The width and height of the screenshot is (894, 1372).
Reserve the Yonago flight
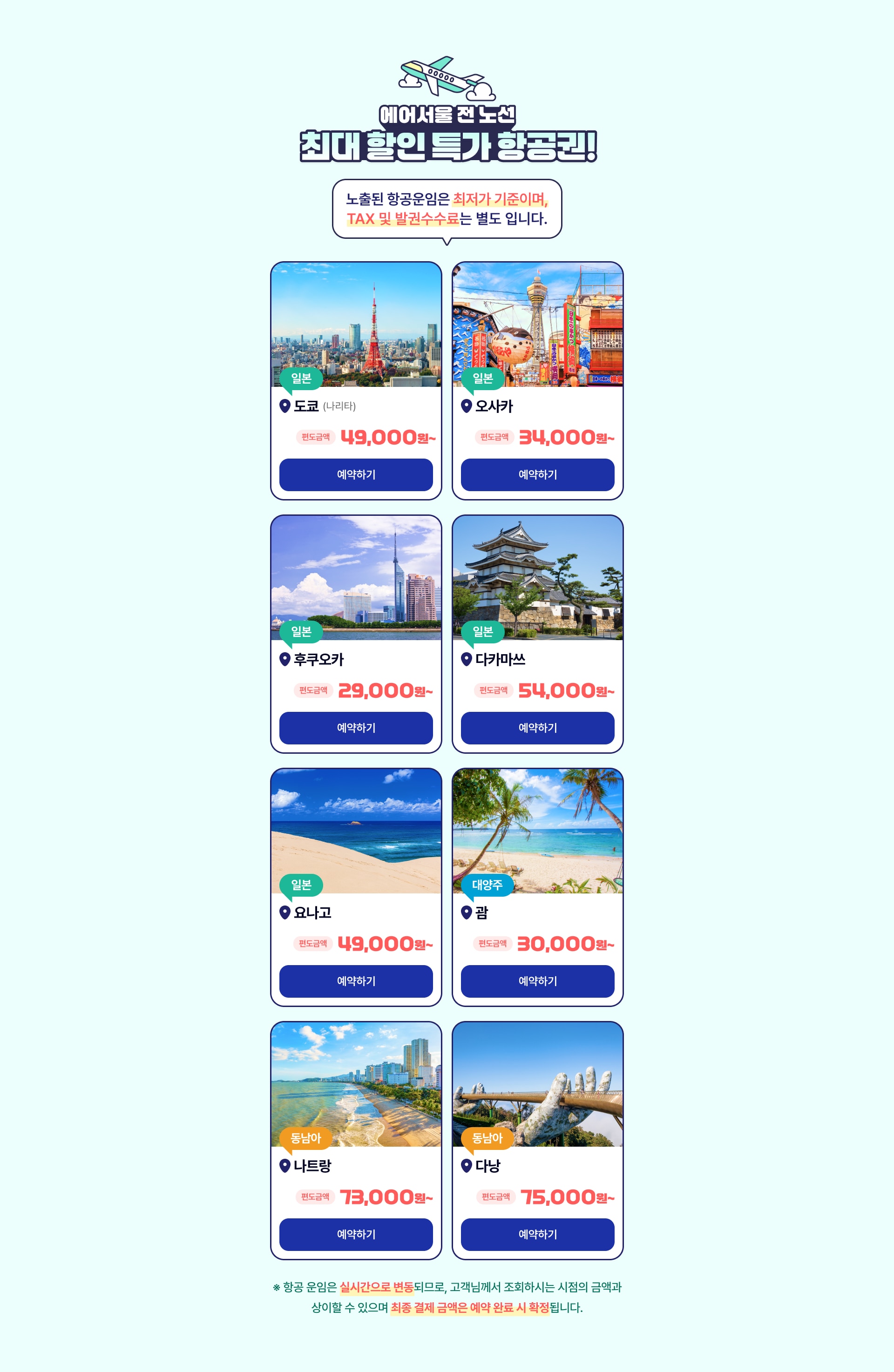tap(356, 980)
